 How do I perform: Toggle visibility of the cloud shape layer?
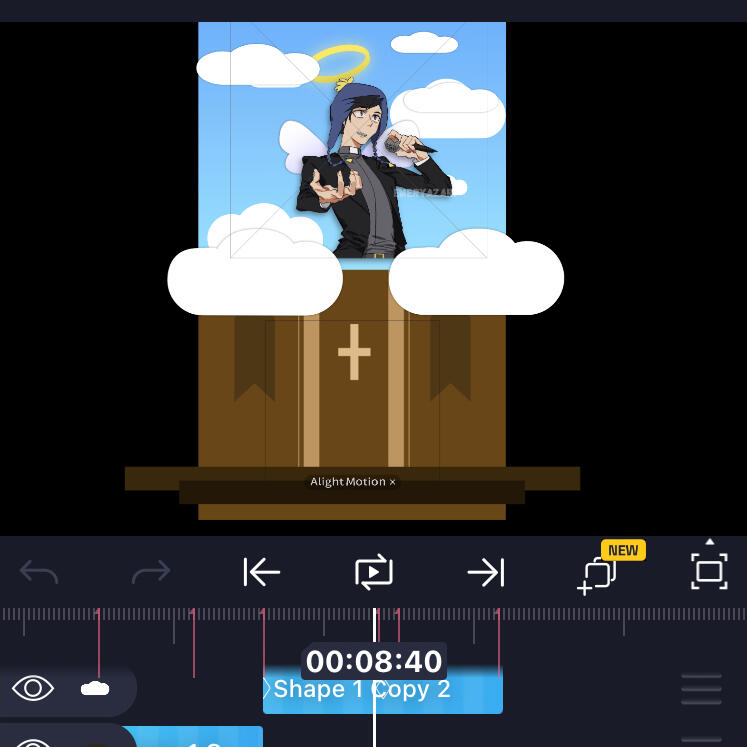[33, 688]
